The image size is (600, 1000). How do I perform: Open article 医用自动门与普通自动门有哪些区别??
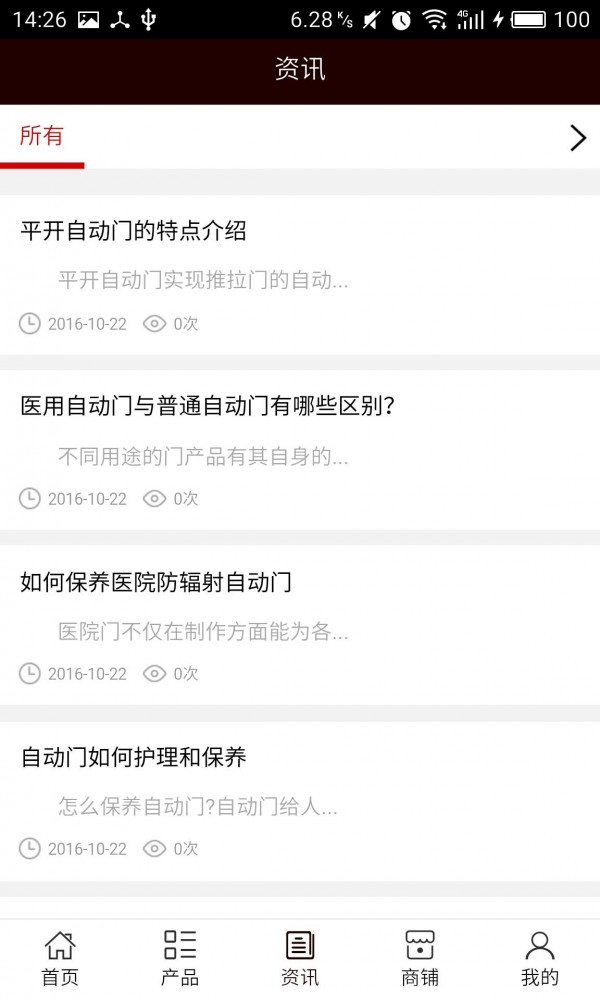point(208,406)
